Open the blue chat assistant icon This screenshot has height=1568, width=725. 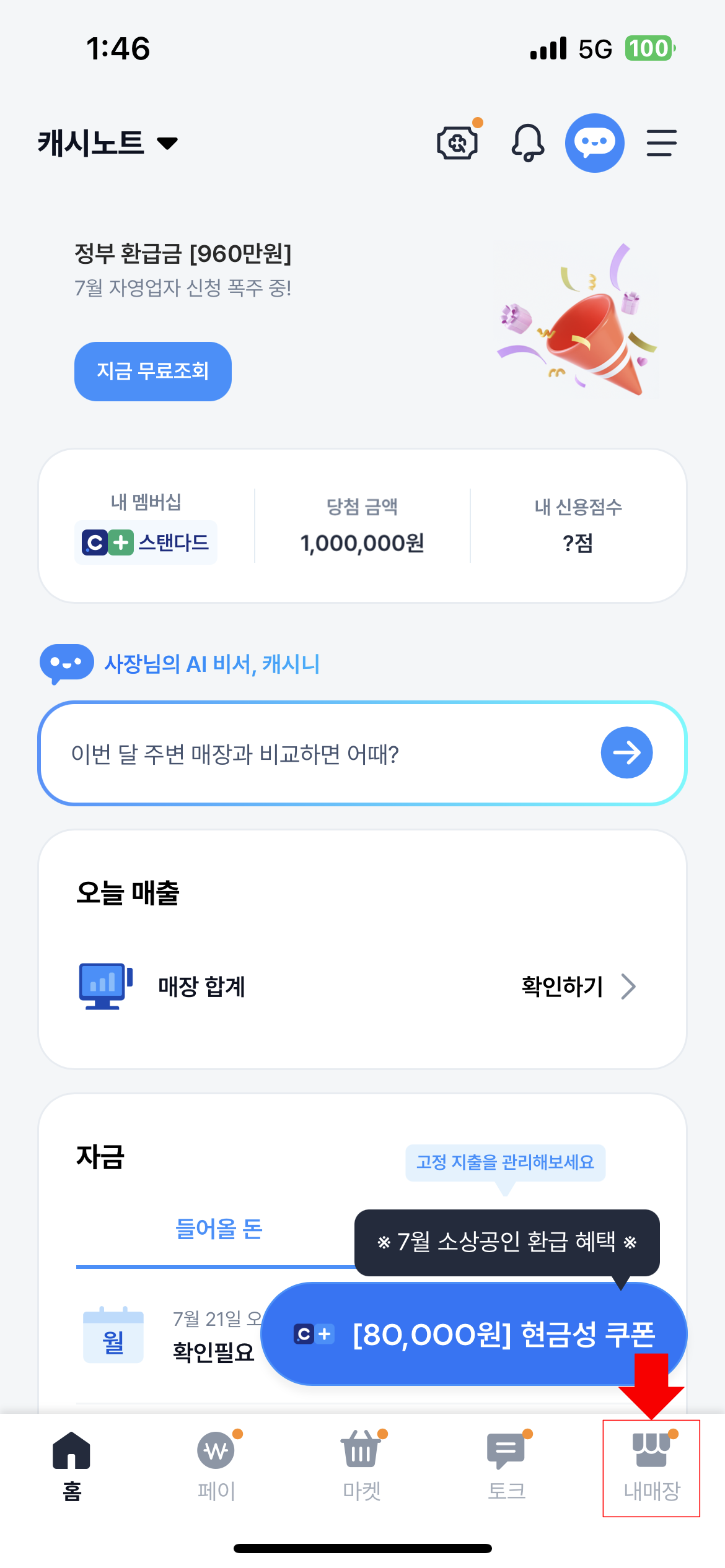click(x=594, y=143)
